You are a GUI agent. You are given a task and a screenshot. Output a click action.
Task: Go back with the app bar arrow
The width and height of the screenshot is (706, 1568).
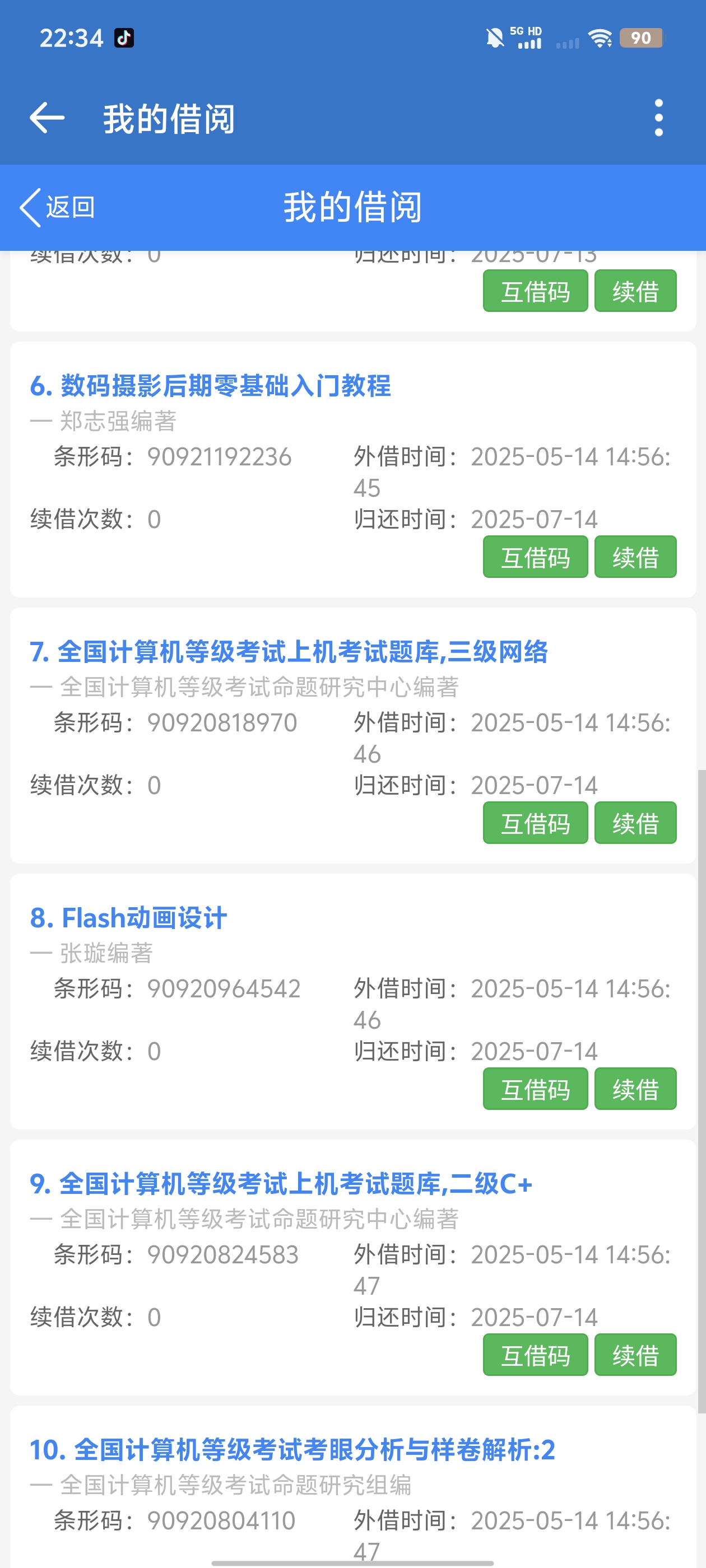pyautogui.click(x=47, y=118)
